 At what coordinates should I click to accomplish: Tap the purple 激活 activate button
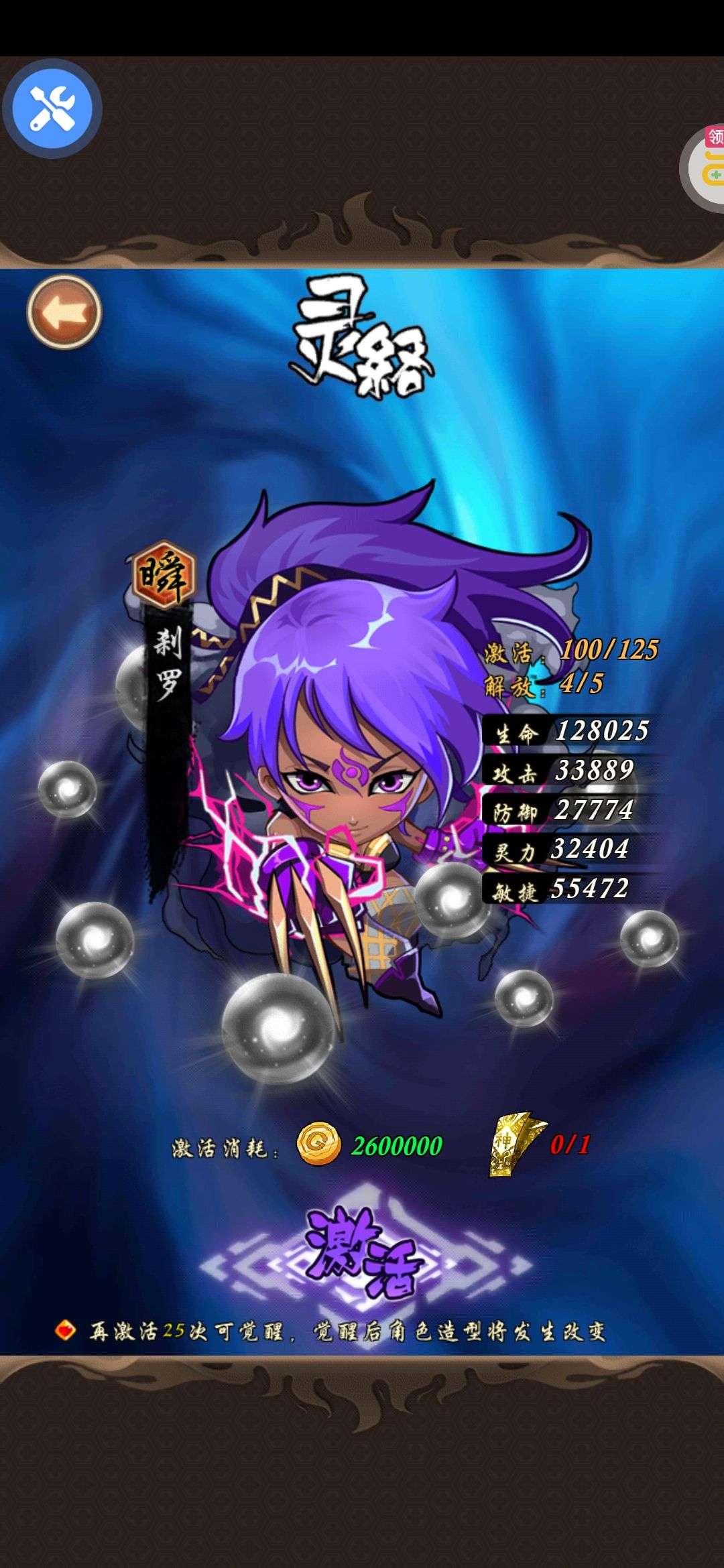365,1251
